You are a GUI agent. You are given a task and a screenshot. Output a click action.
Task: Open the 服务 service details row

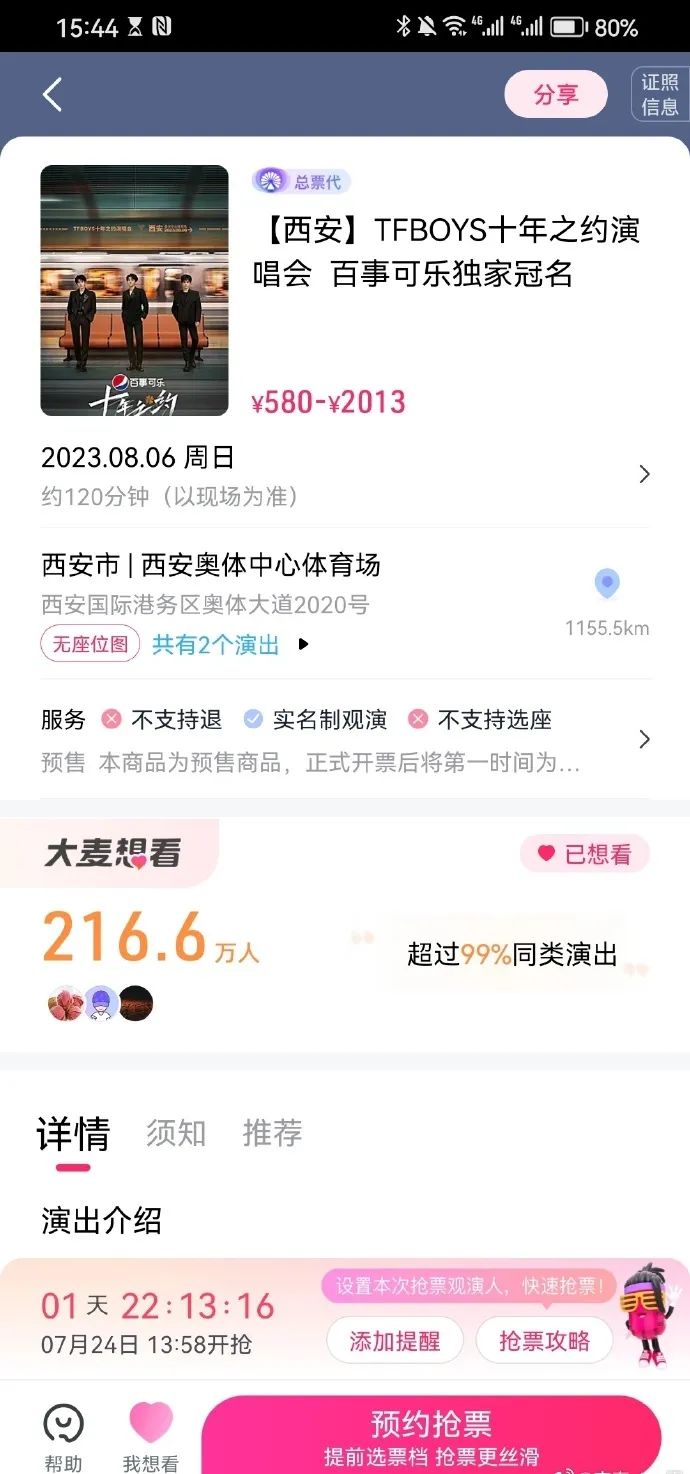point(345,739)
